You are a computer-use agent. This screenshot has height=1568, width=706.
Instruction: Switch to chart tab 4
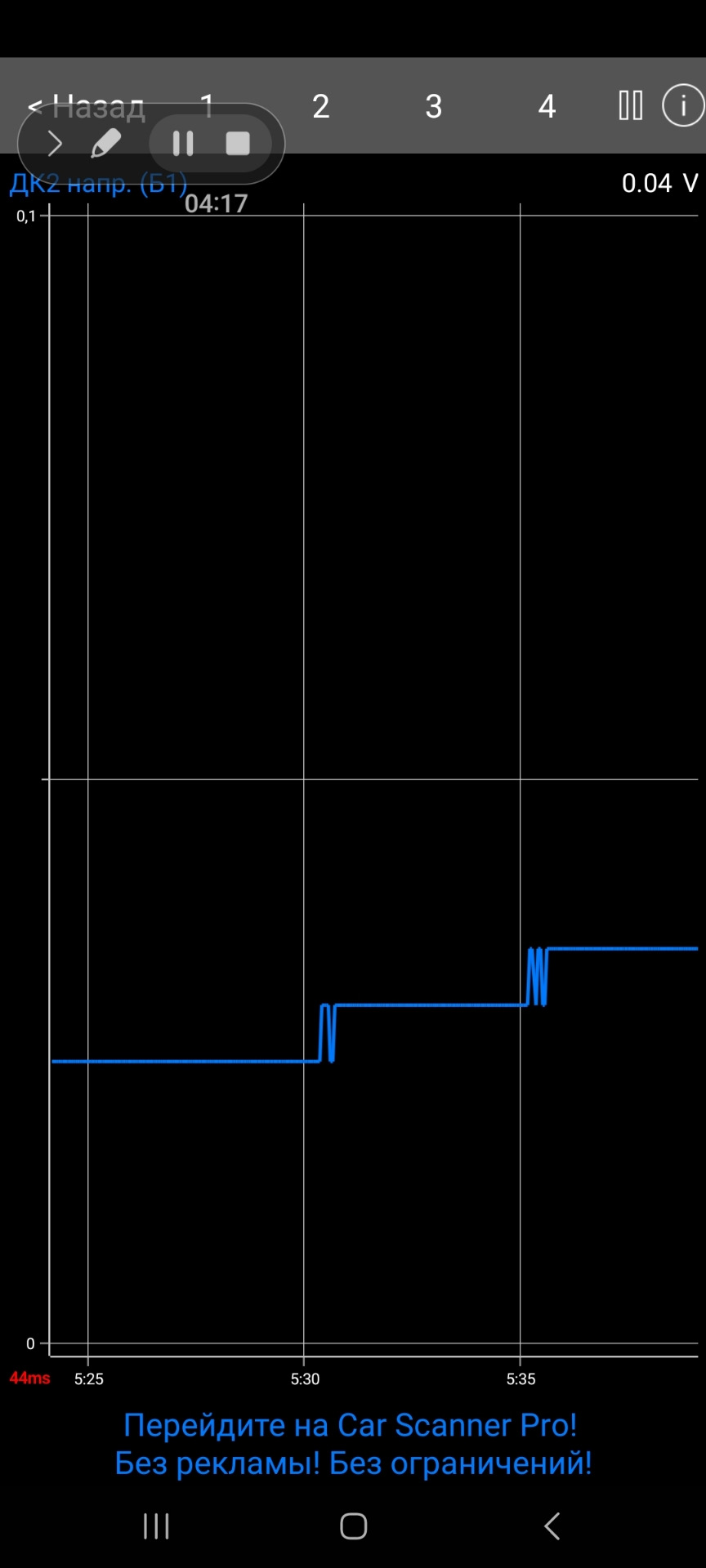click(x=547, y=106)
